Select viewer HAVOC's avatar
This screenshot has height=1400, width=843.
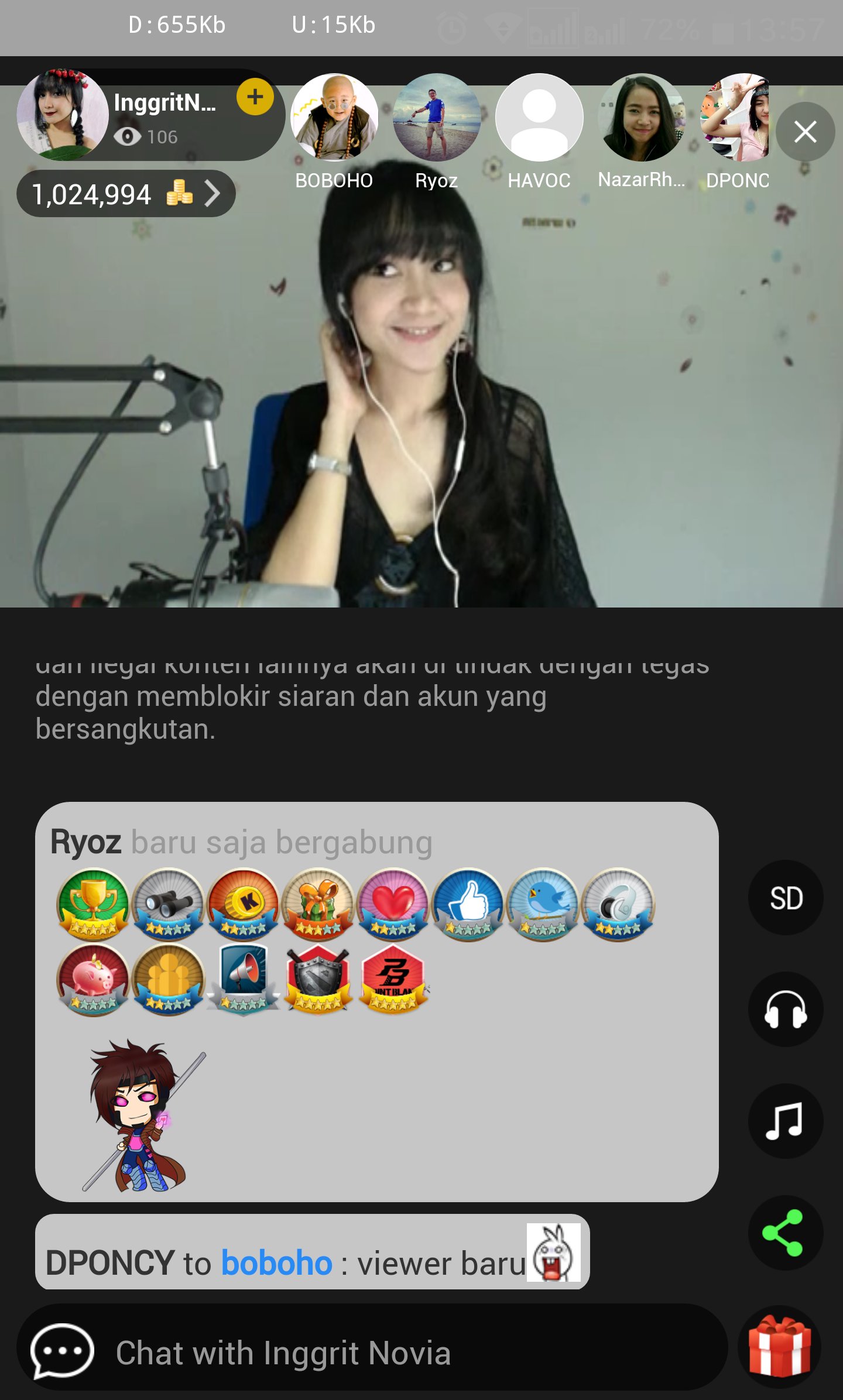click(539, 117)
